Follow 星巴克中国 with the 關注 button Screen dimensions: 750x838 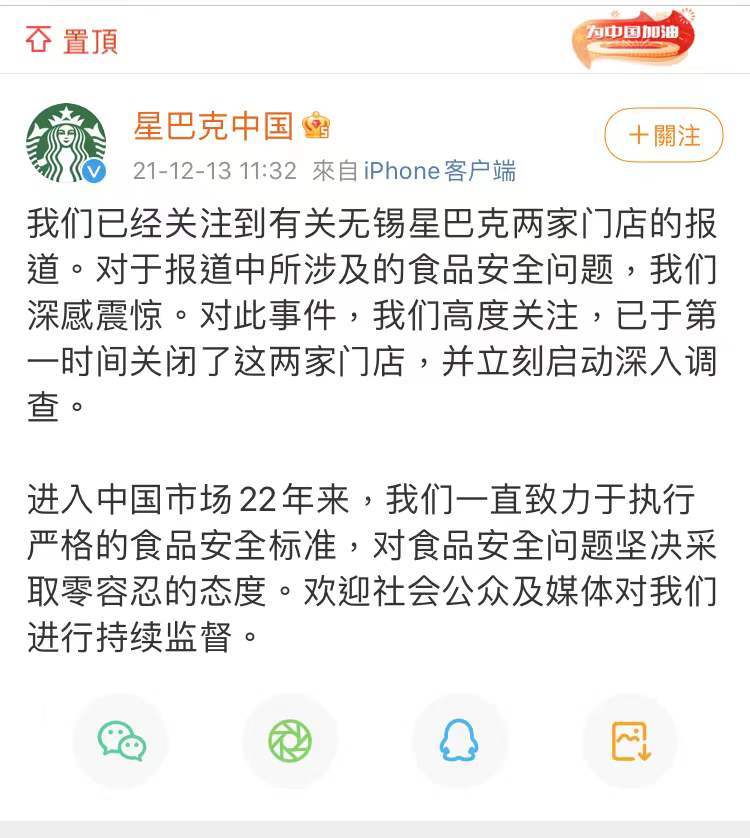point(663,135)
